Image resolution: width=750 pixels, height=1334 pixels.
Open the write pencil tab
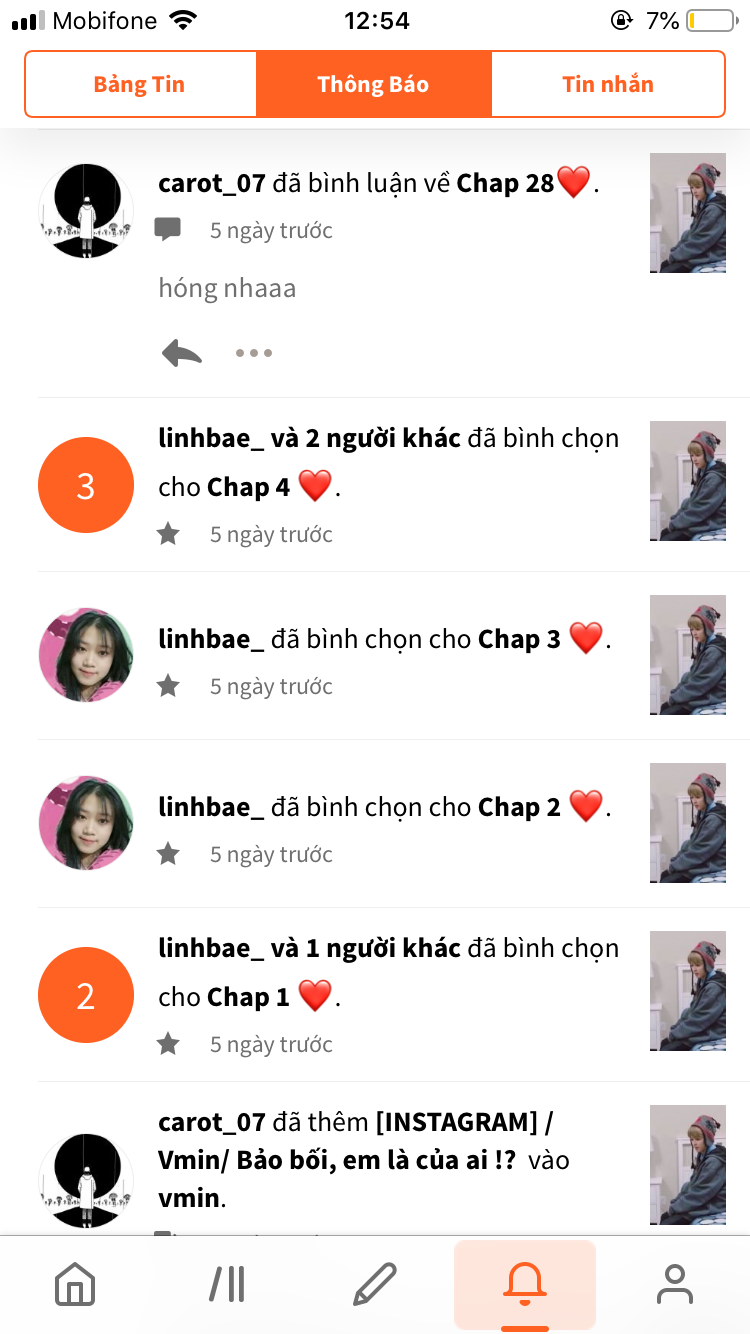(x=375, y=1284)
